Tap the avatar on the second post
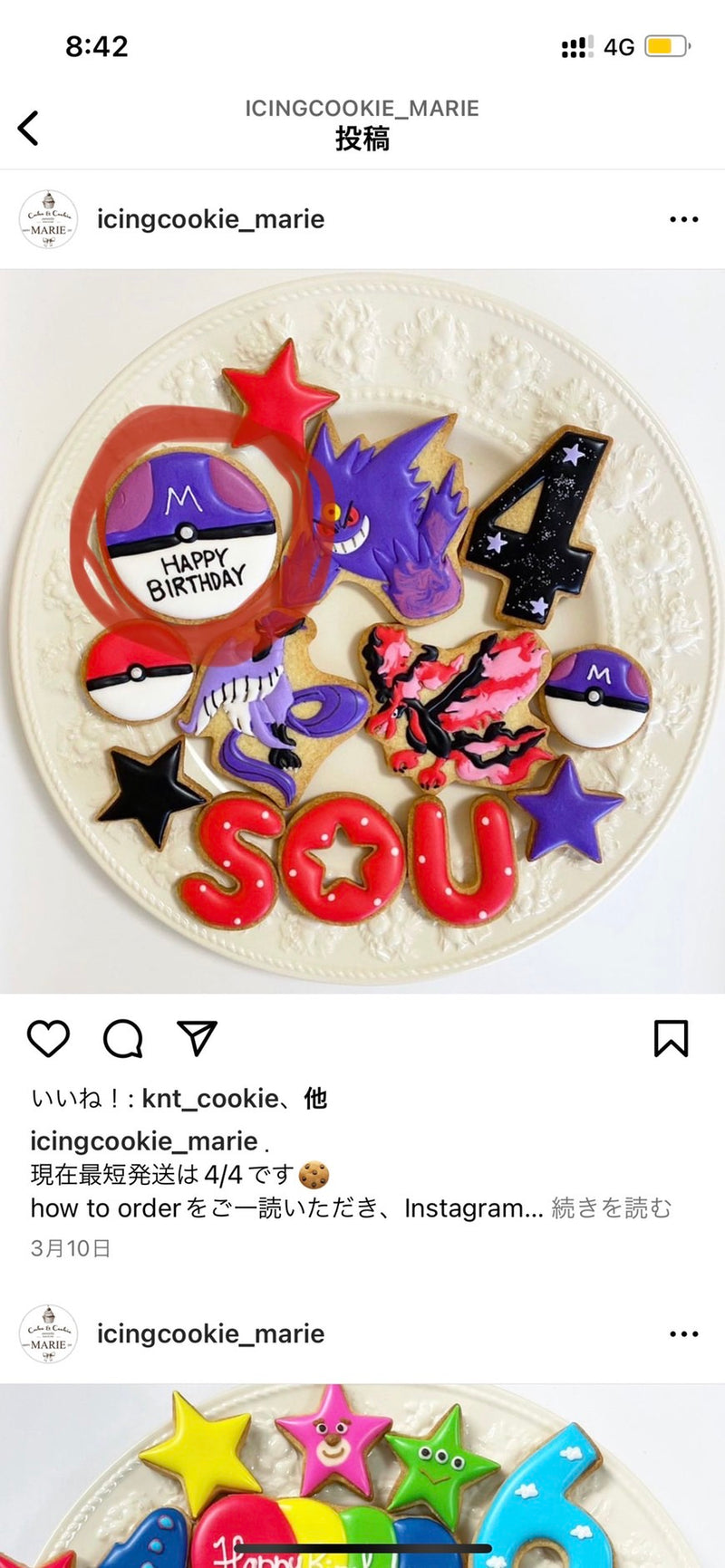 48,1333
